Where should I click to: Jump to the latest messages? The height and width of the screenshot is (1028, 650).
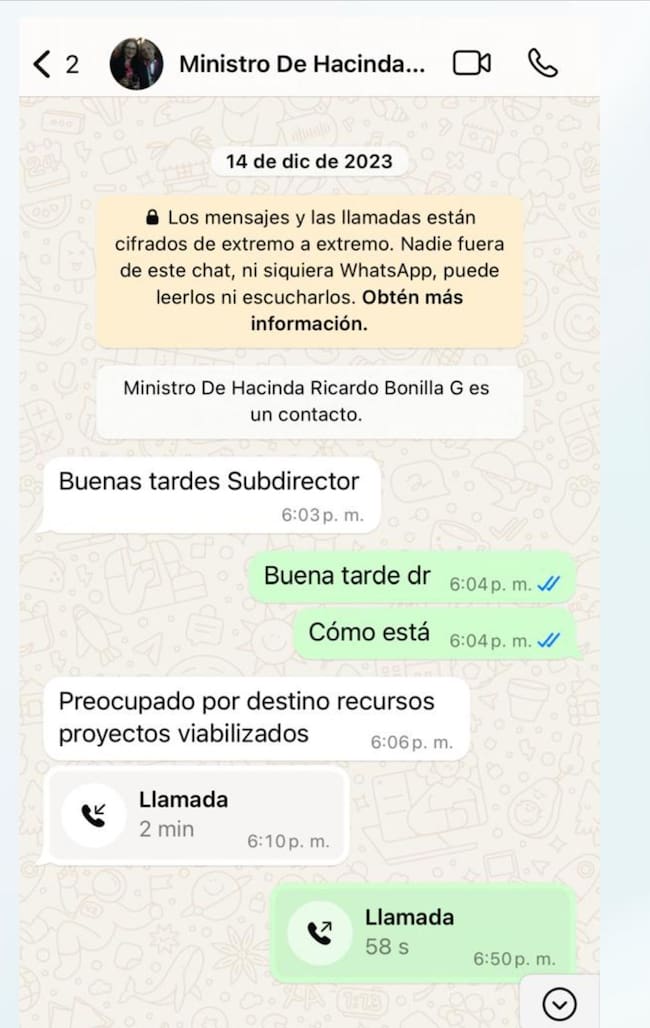[x=559, y=1003]
